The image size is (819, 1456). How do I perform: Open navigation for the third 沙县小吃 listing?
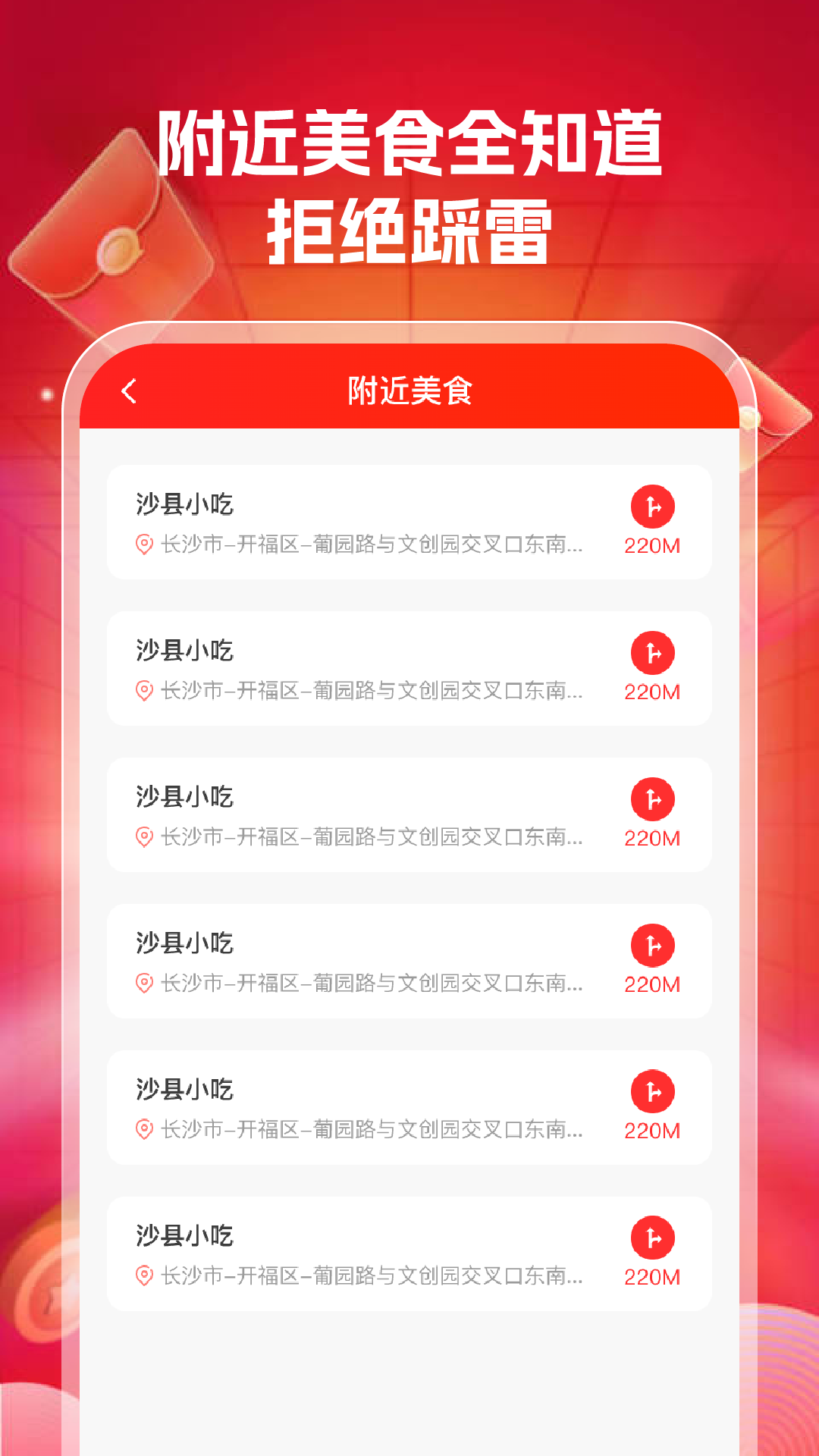point(653,800)
